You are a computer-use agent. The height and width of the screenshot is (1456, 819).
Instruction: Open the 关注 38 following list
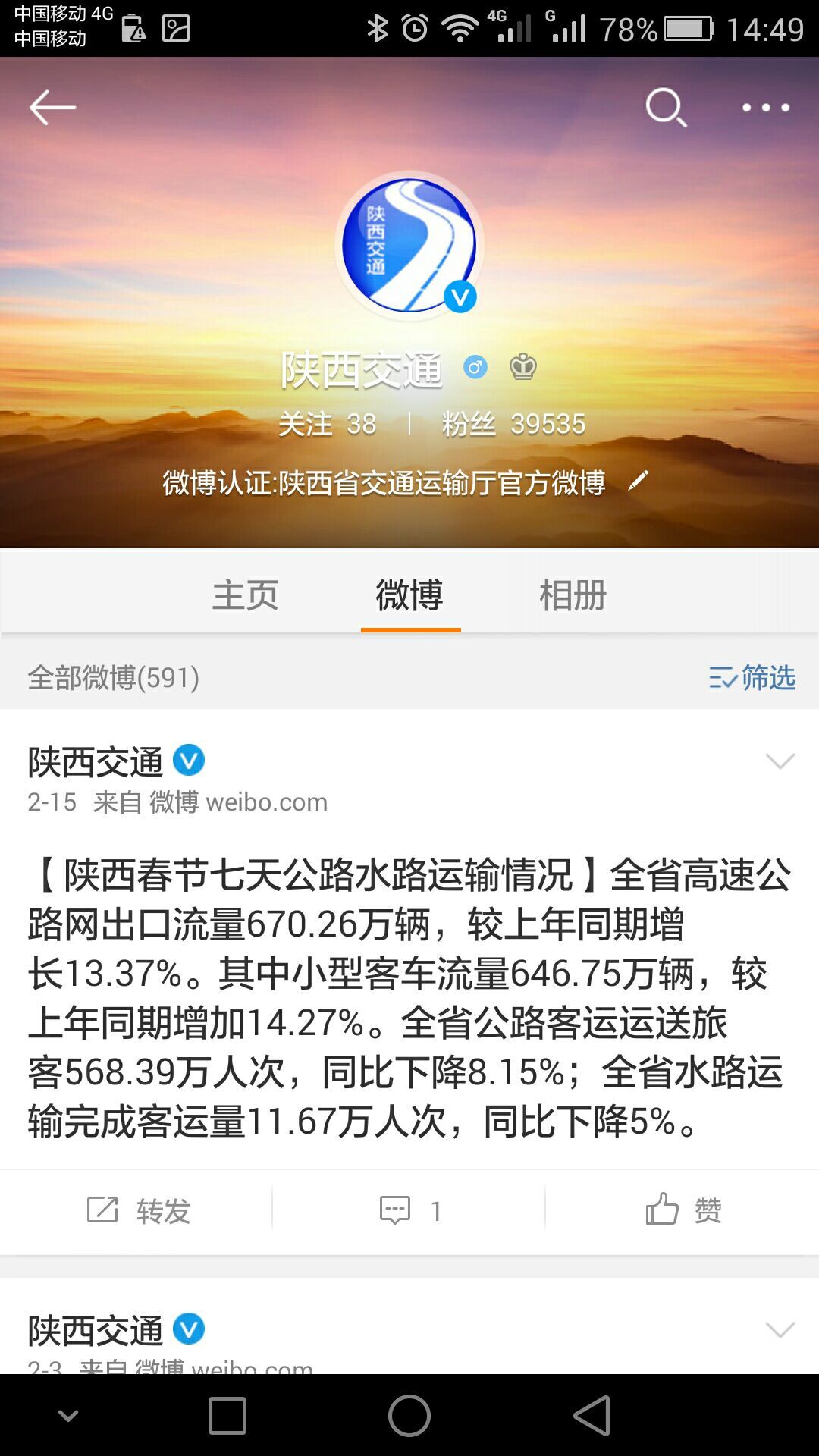(327, 424)
